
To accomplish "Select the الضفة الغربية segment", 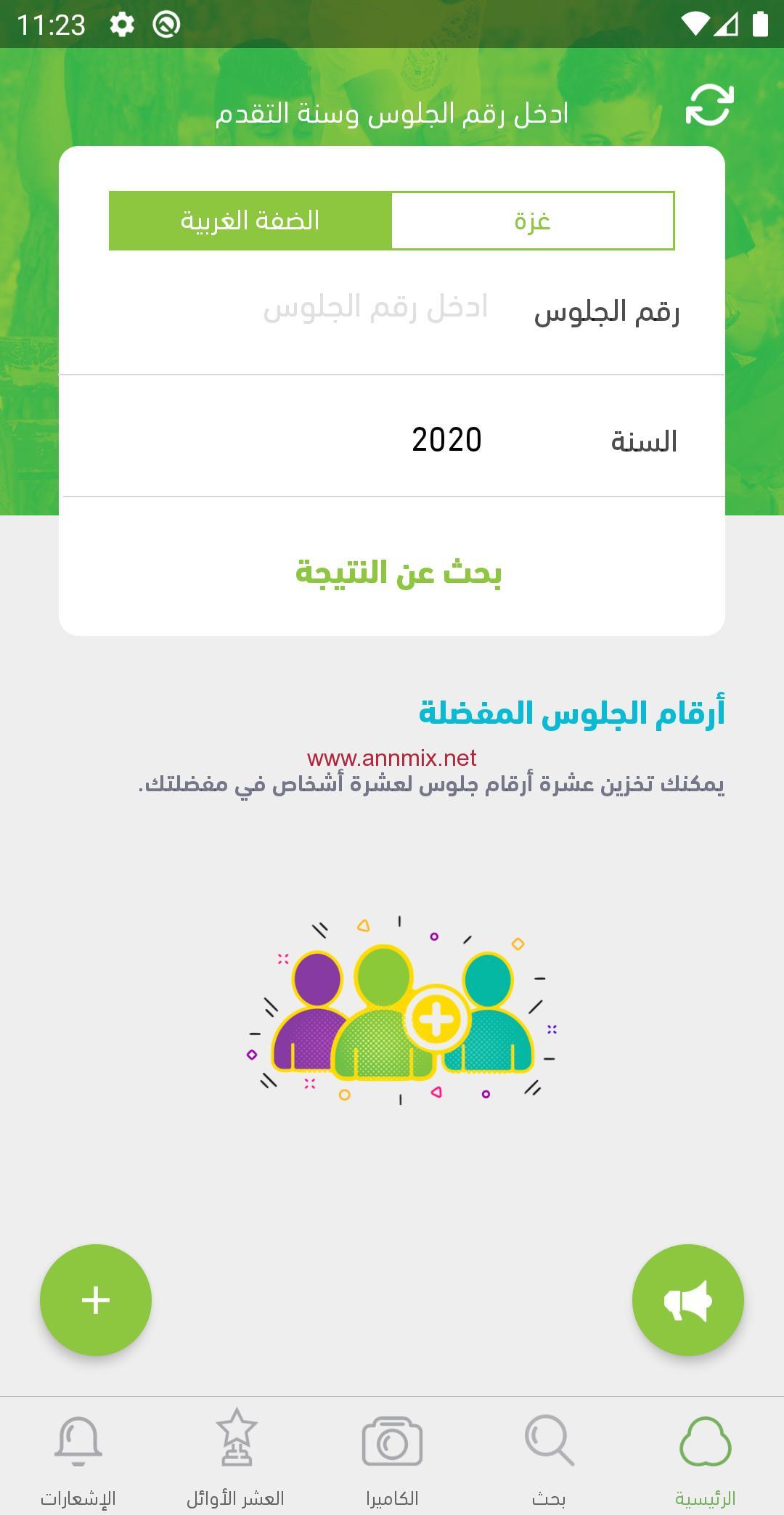I will [x=250, y=221].
